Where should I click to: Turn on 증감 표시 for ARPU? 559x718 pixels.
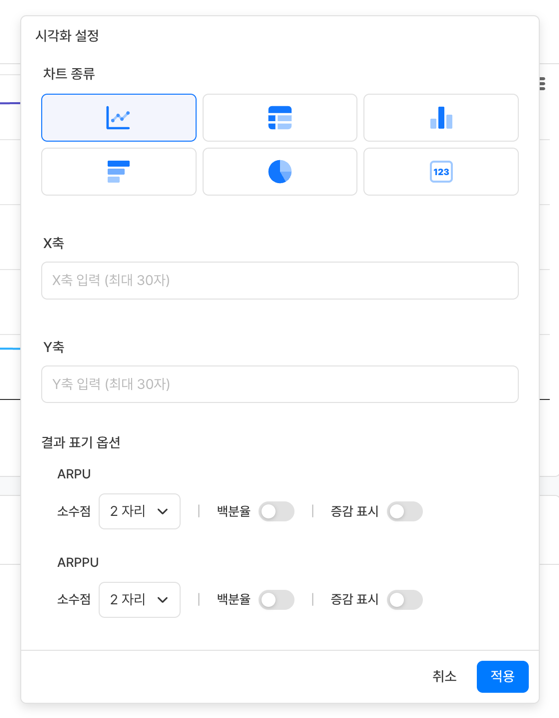point(405,511)
